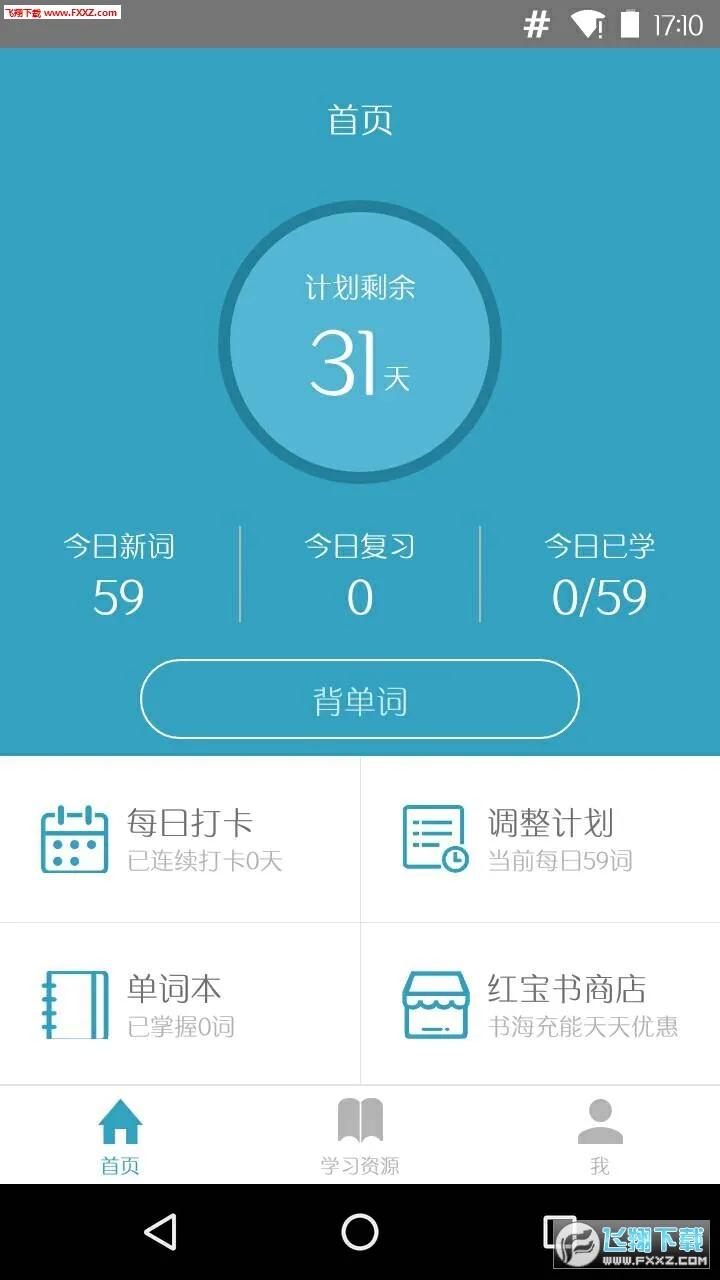Tap the Wi-Fi icon in the status bar
Screen dimensions: 720x1280
[x=585, y=22]
